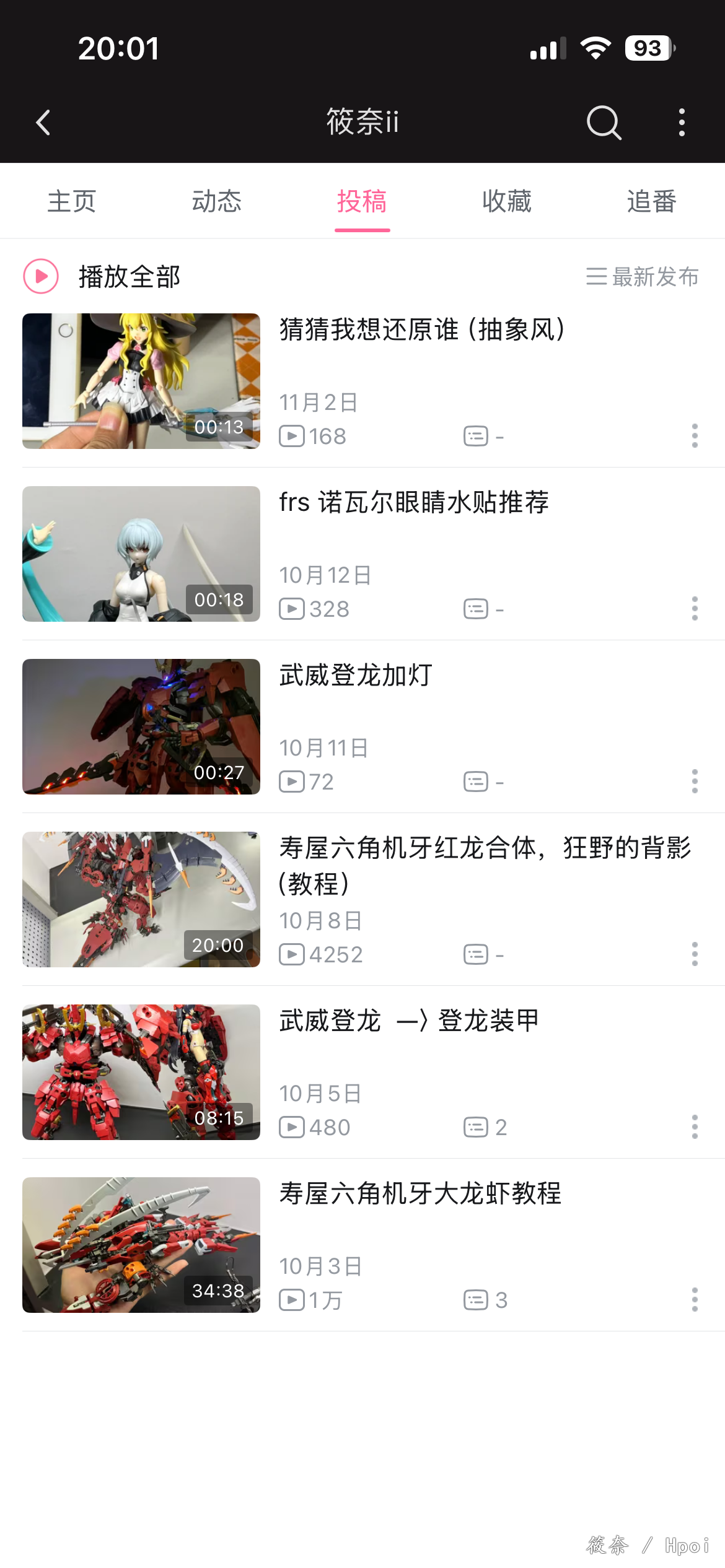Open the 追番 tab
725x1568 pixels.
pos(651,201)
